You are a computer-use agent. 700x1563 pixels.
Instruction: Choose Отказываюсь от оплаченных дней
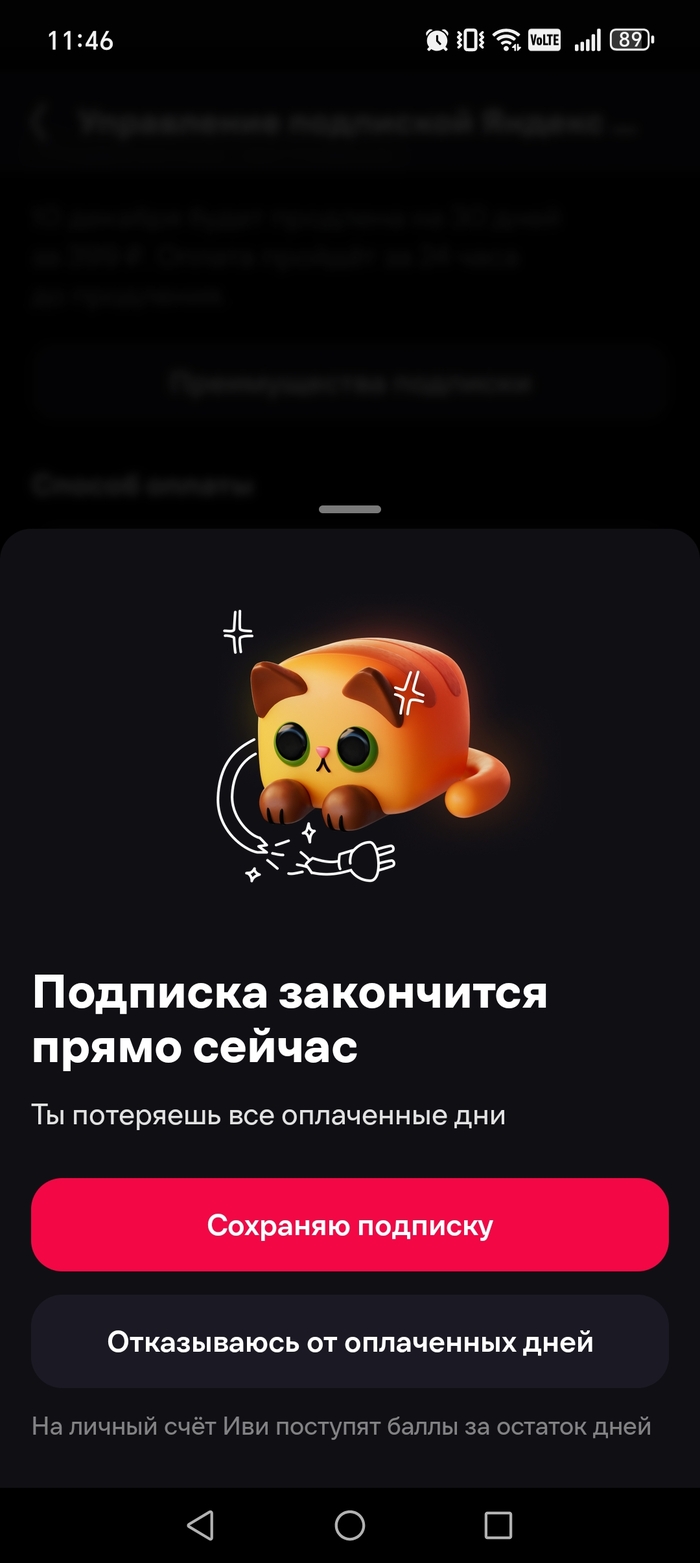(349, 1342)
